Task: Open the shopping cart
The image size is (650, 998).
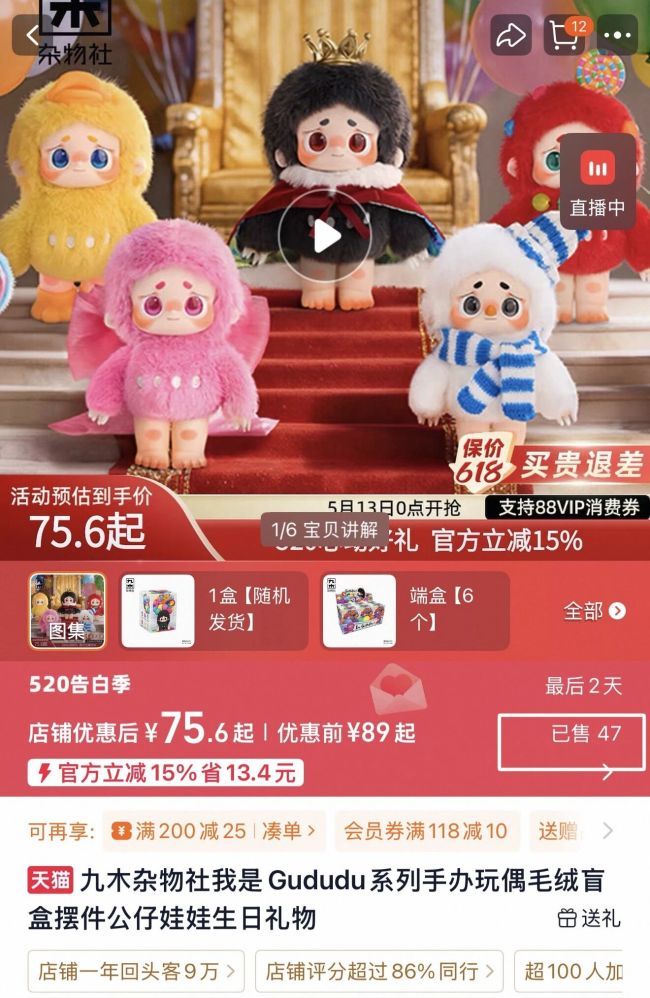Action: 565,35
